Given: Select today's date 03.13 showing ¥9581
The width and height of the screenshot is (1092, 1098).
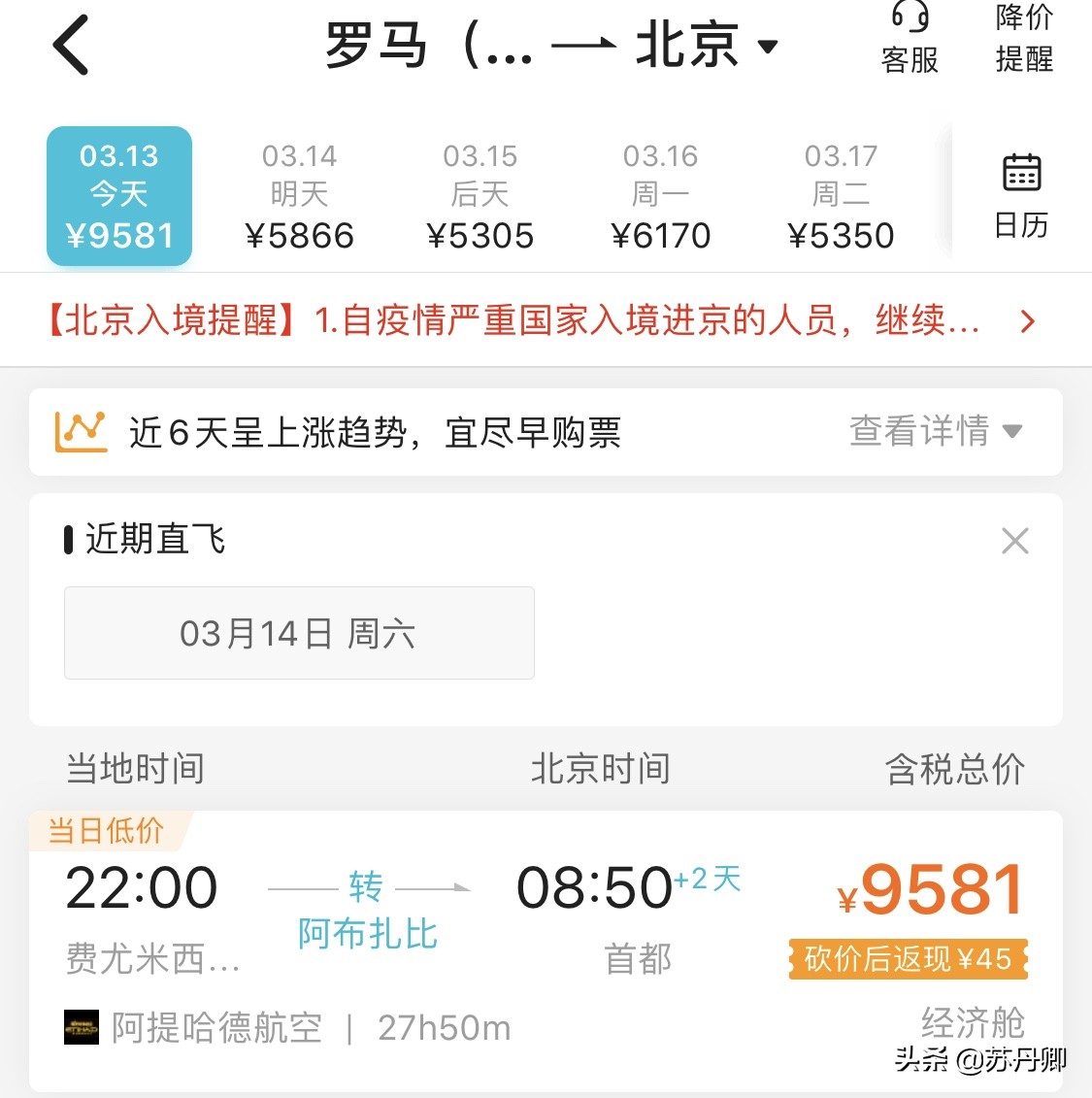Looking at the screenshot, I should point(118,194).
